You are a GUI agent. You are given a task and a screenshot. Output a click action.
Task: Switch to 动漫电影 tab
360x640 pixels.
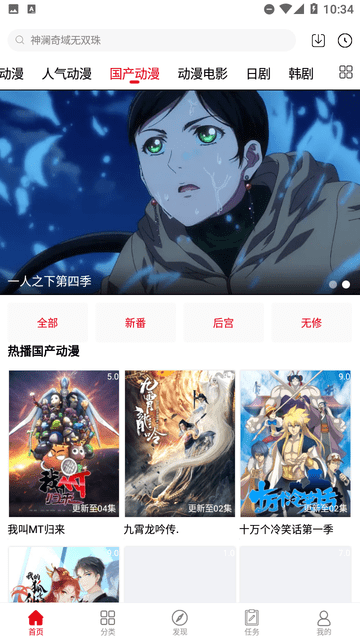tap(202, 74)
